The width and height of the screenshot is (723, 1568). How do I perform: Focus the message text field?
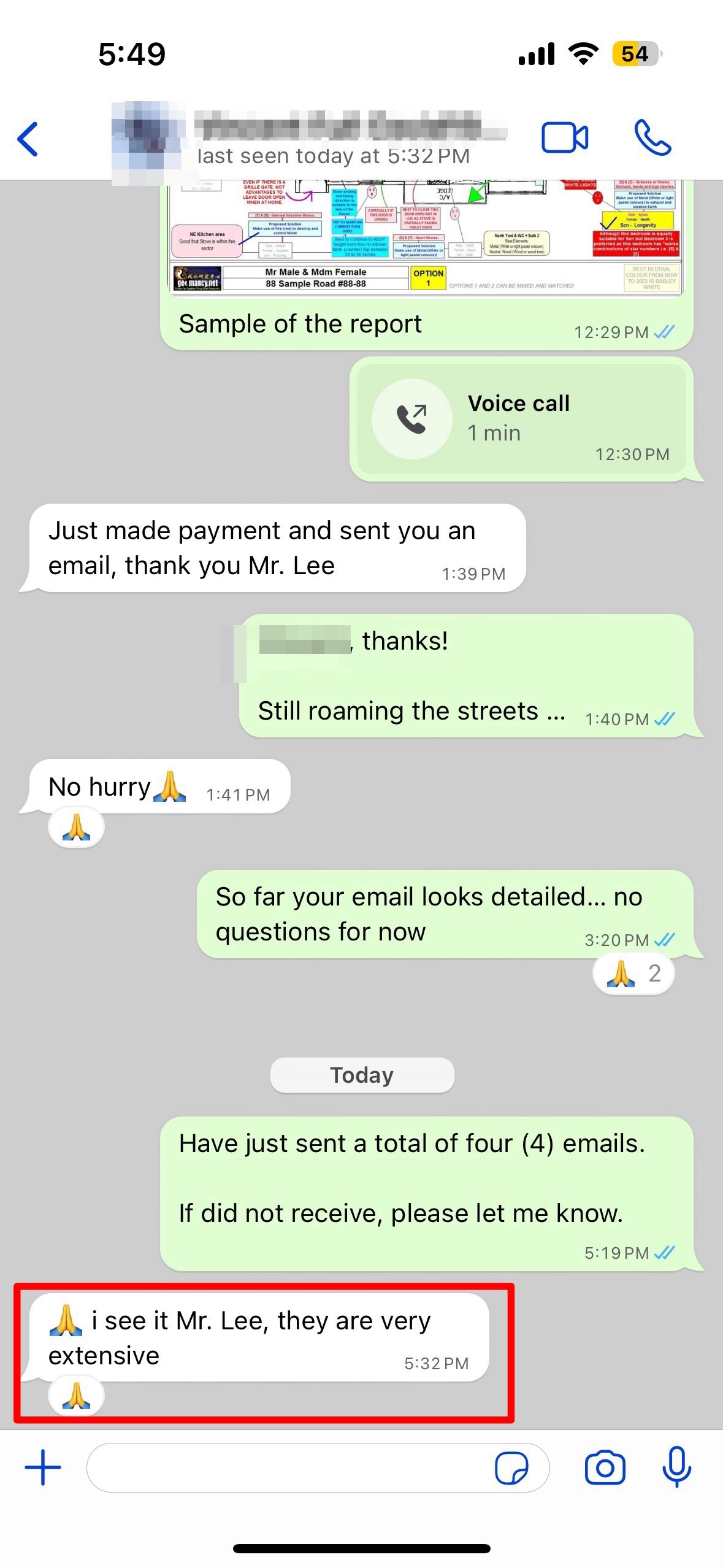(x=288, y=1467)
